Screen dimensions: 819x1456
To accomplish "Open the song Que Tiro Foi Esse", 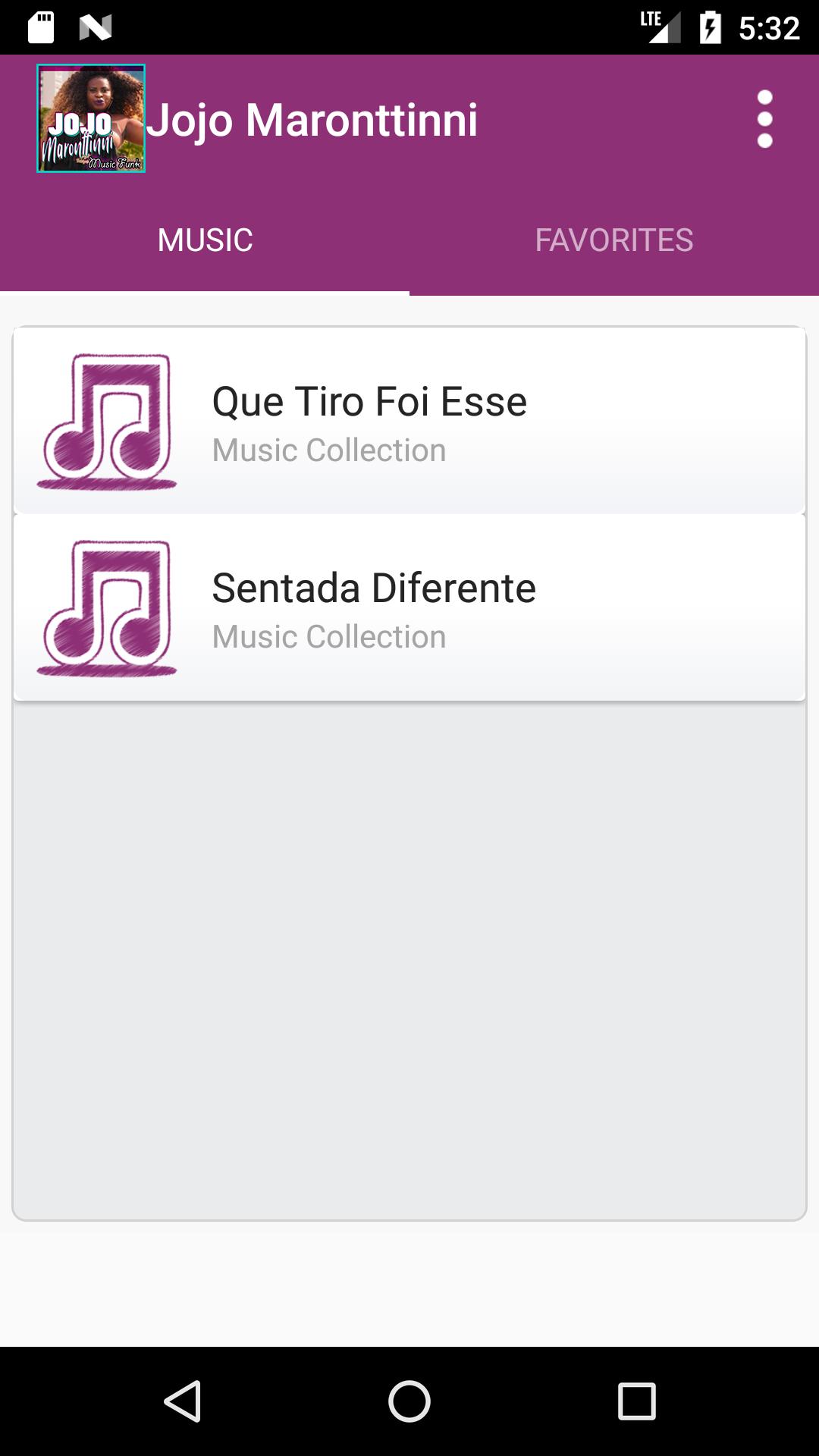I will point(409,421).
